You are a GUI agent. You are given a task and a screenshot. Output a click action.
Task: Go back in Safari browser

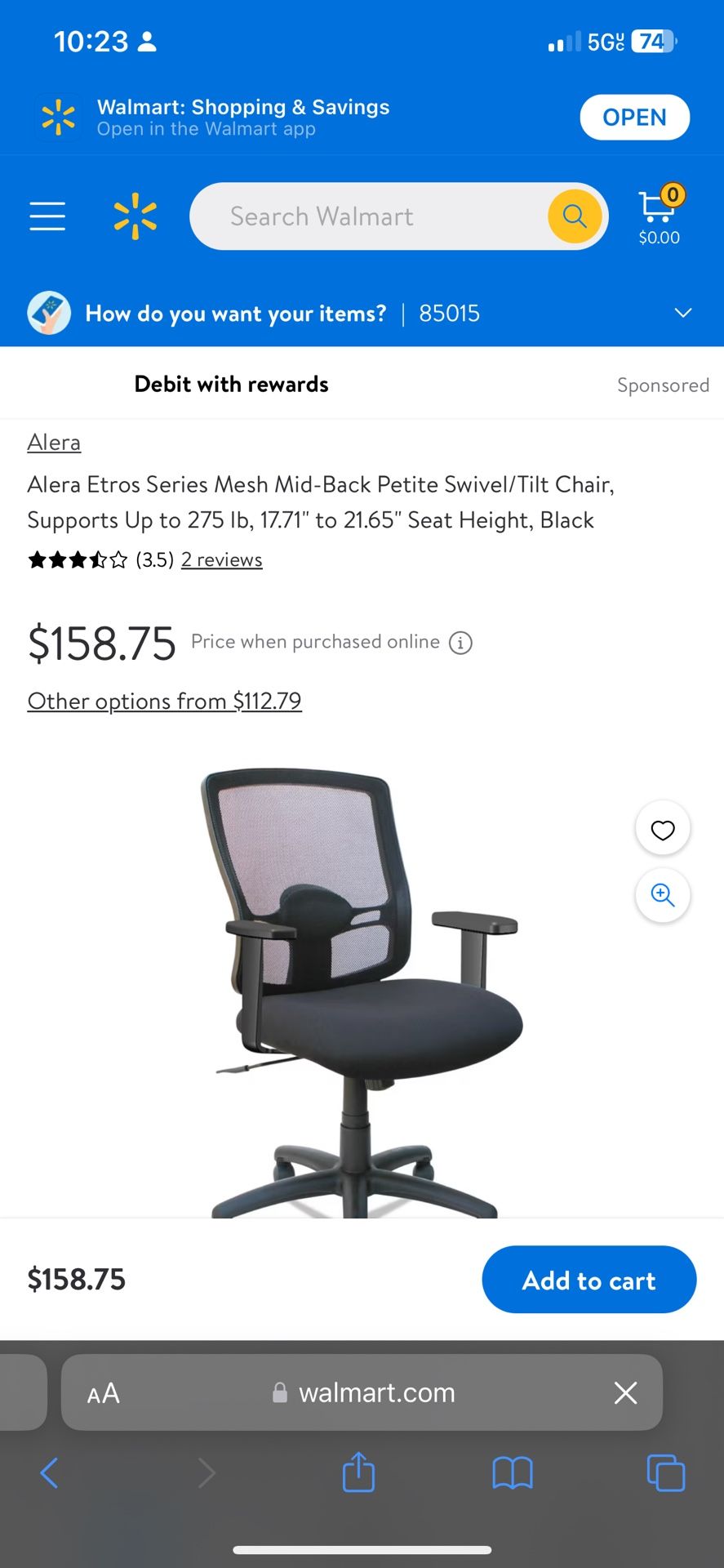pyautogui.click(x=49, y=1473)
